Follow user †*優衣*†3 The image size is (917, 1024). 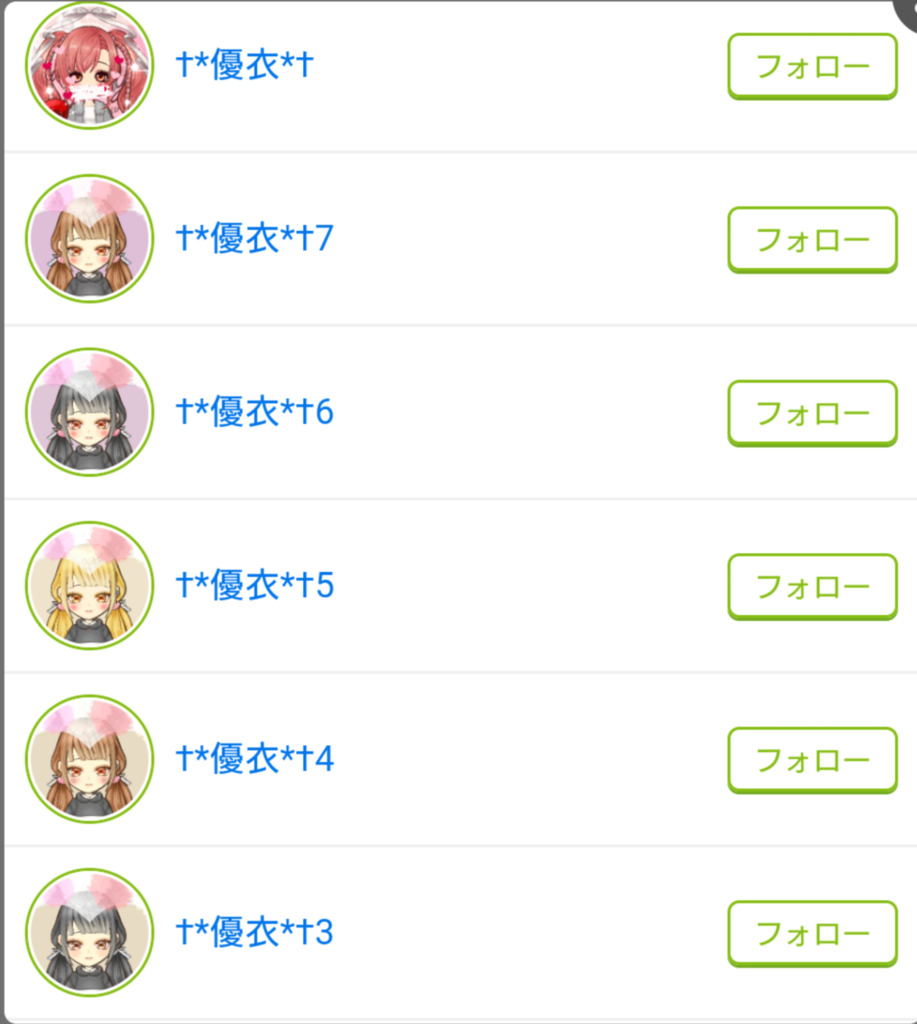812,933
